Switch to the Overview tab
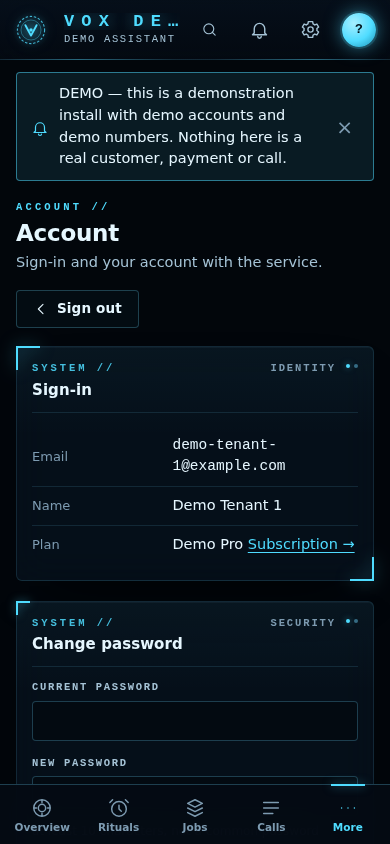The image size is (390, 844). (42, 815)
